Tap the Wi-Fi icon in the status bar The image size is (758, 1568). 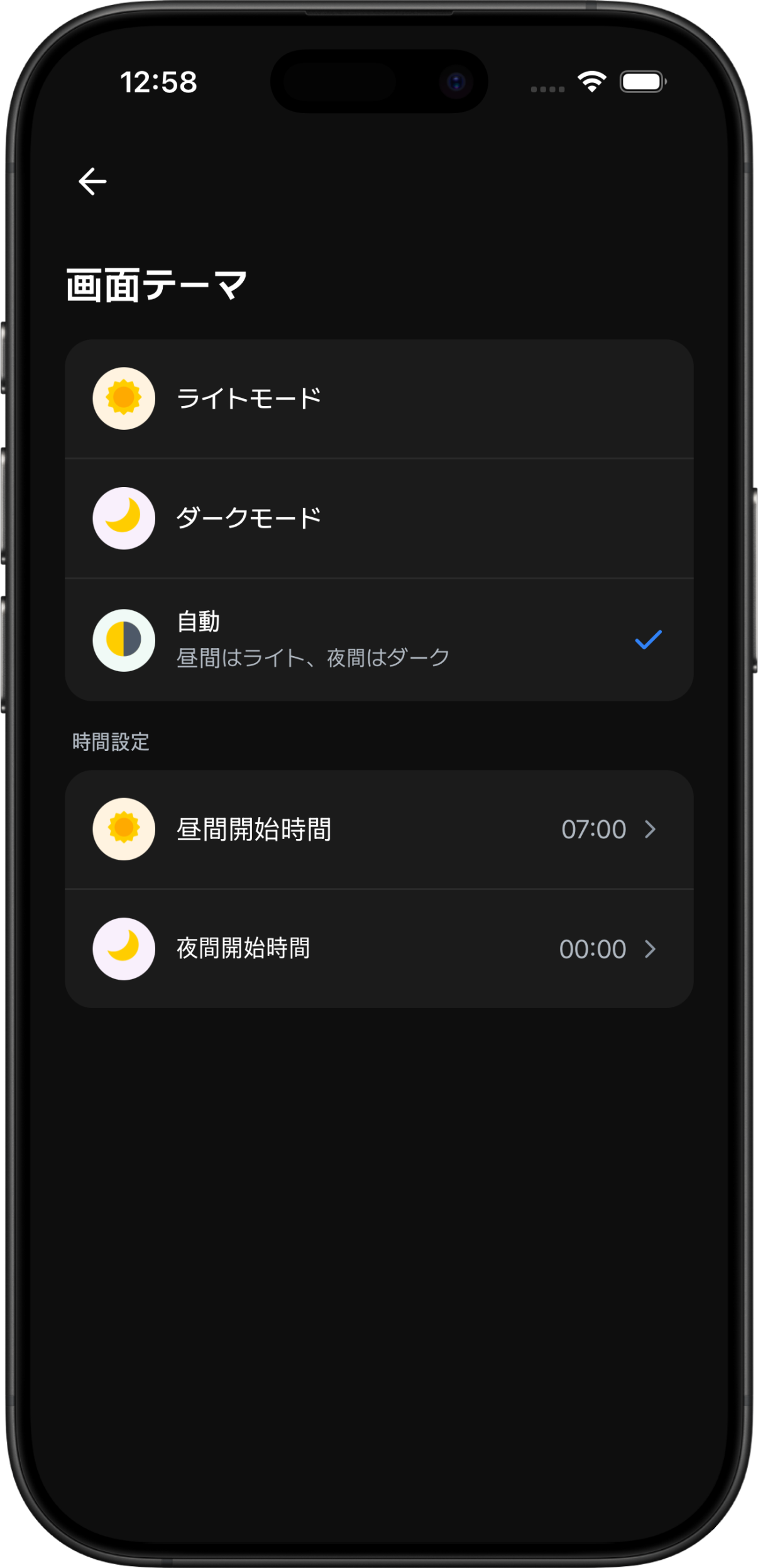[591, 82]
